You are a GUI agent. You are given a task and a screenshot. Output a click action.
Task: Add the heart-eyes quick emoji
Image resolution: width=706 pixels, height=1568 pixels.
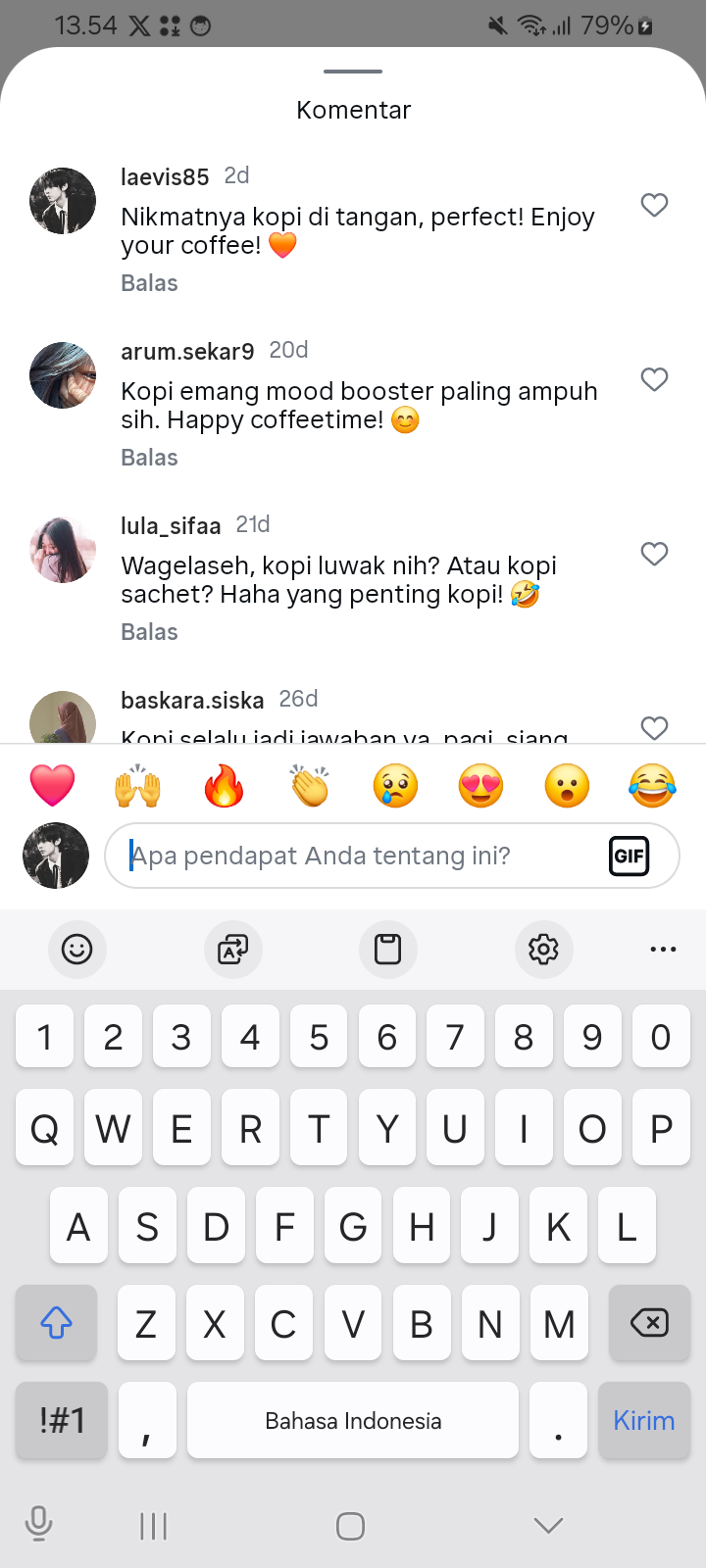point(480,786)
